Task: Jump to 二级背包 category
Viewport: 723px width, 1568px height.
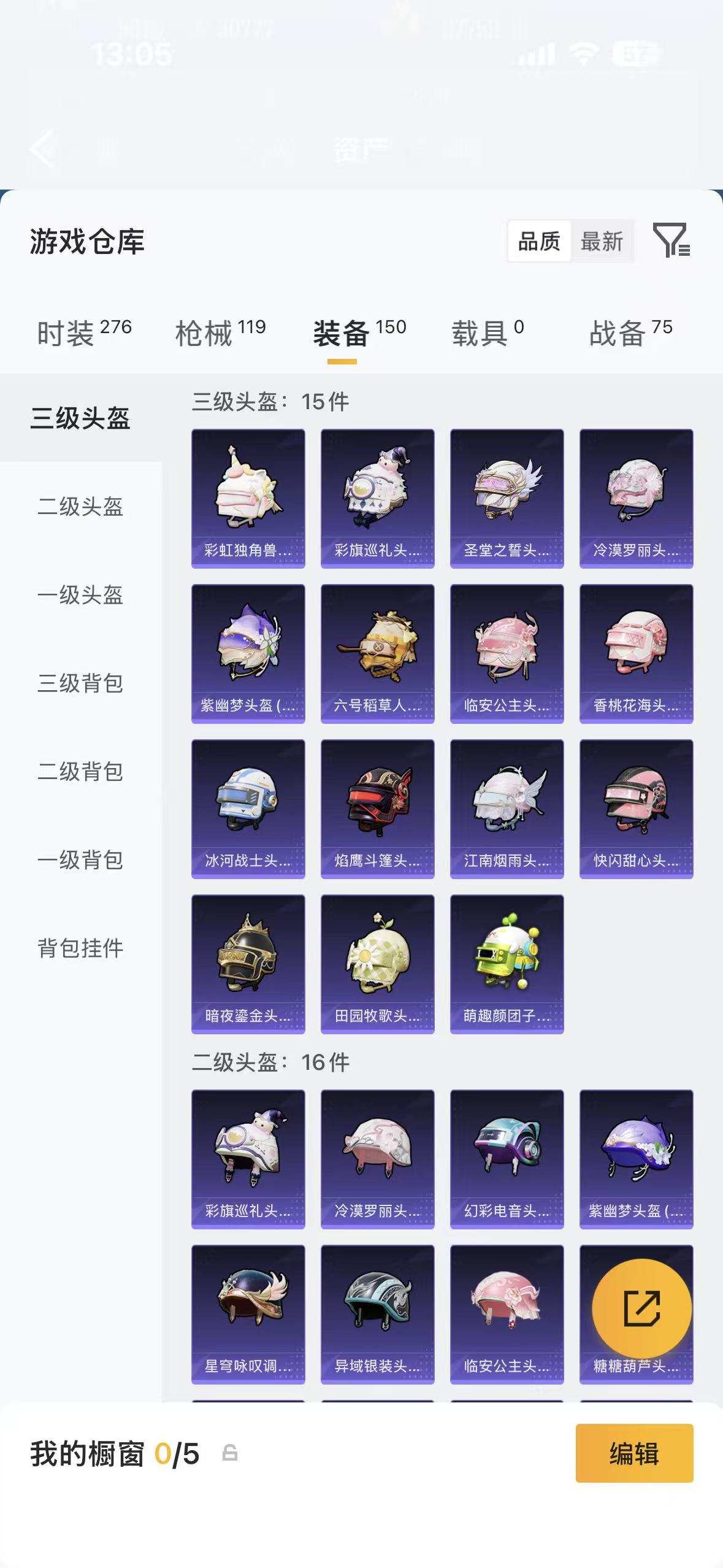Action: 80,772
